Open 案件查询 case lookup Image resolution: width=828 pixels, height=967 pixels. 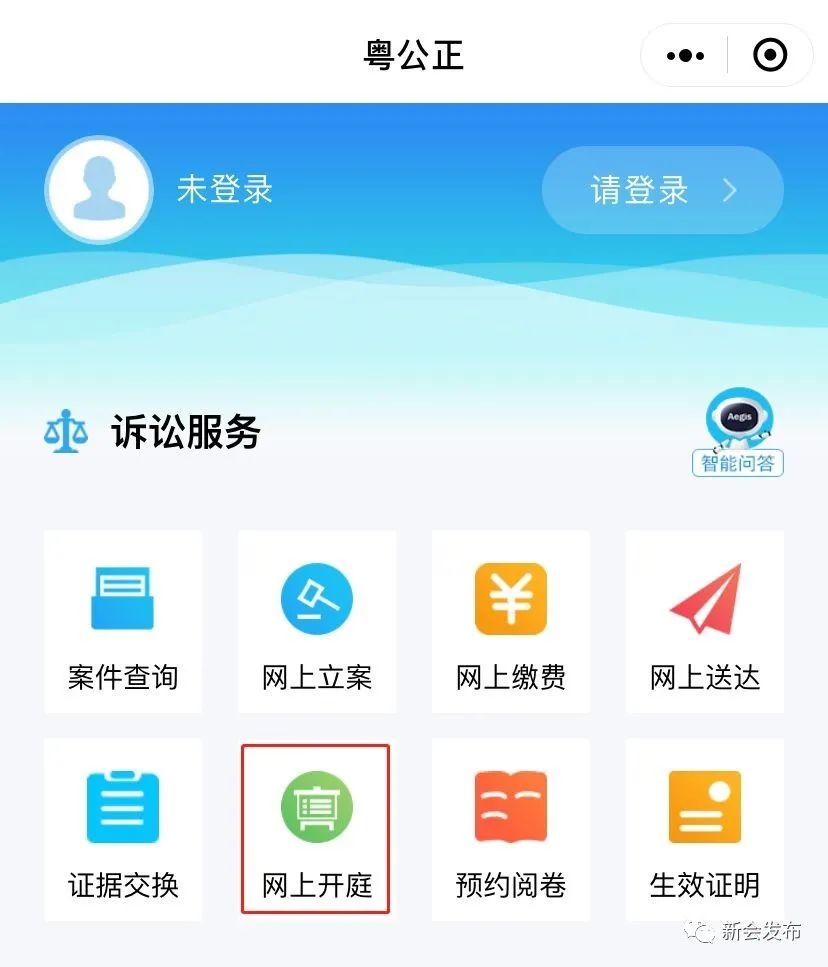pos(123,622)
